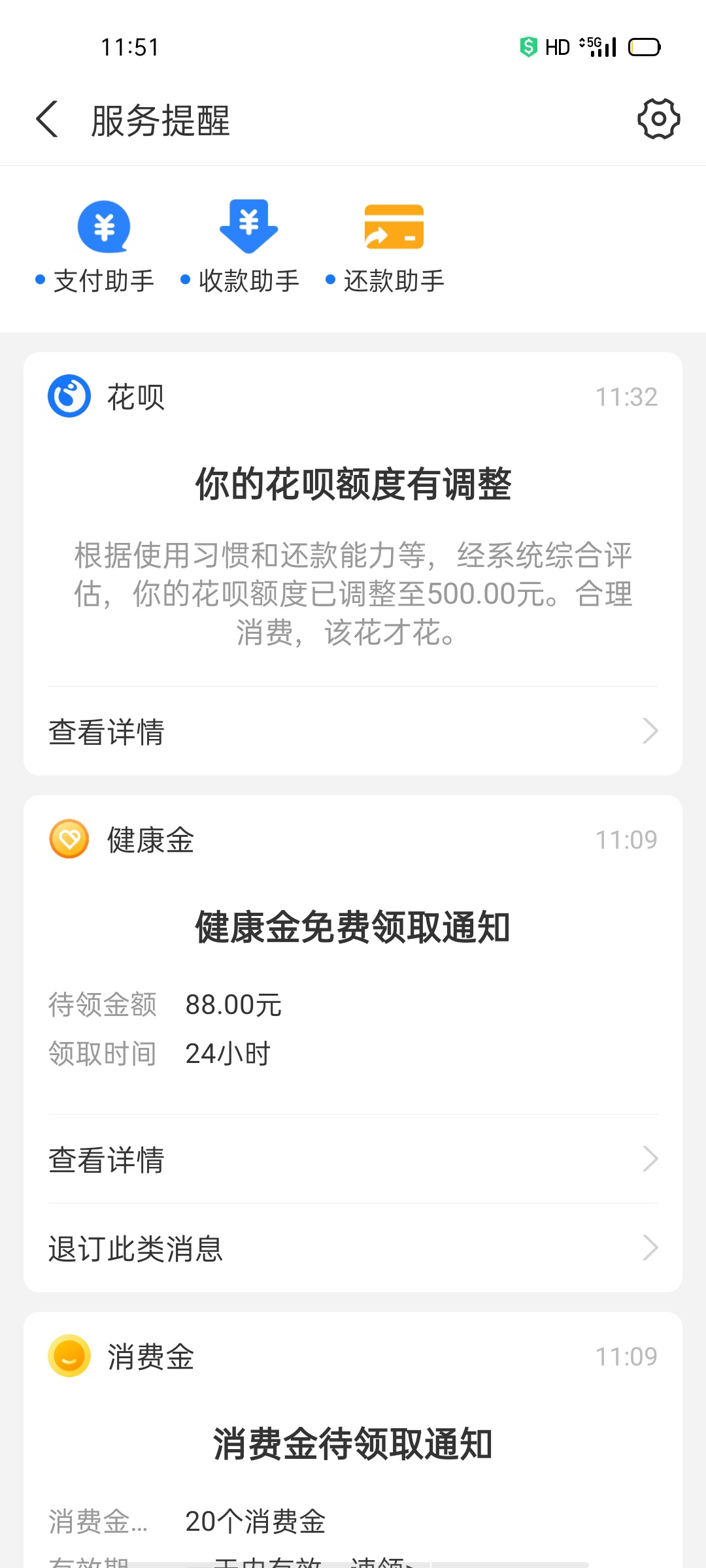Open the 消费金待领取通知 card
Viewport: 706px width, 1568px height.
click(x=353, y=1443)
